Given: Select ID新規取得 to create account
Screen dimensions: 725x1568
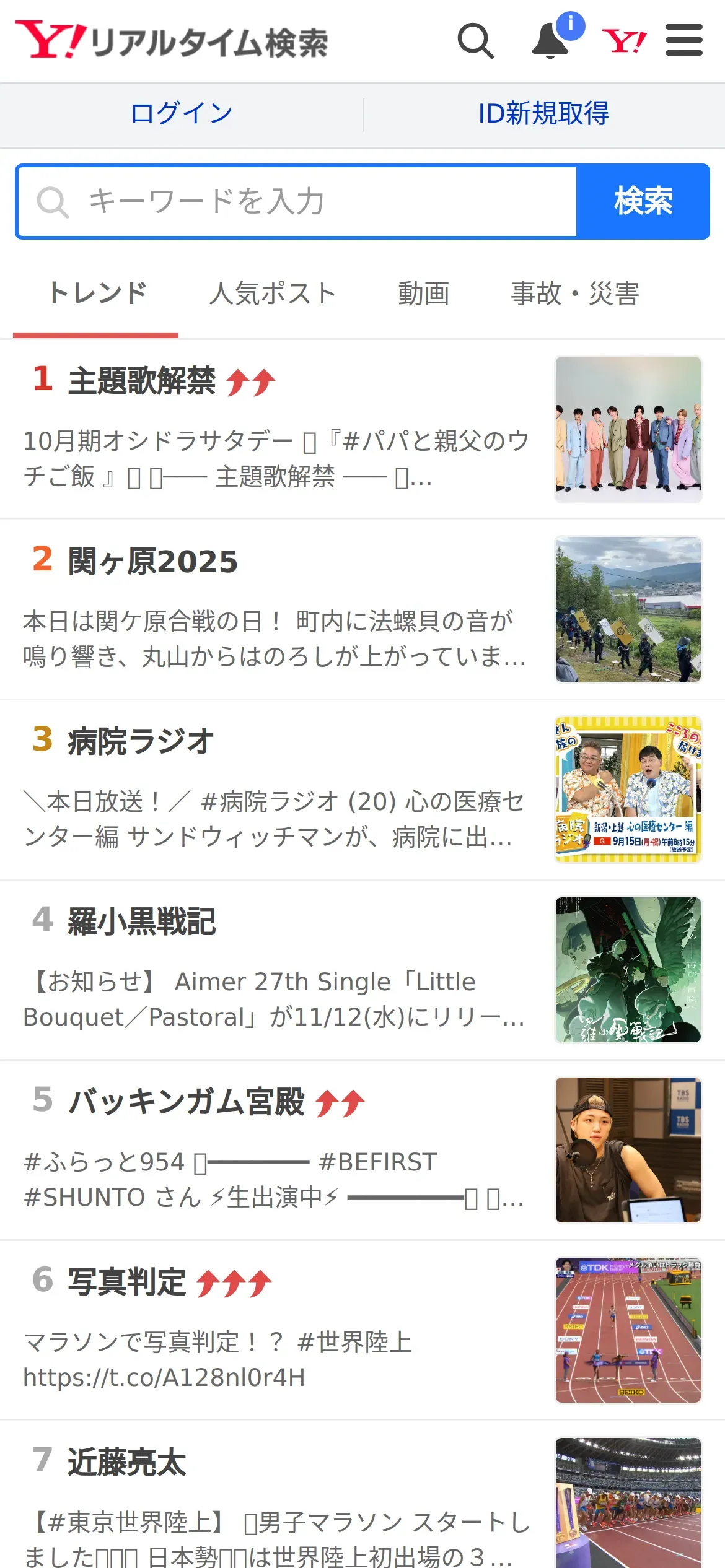Looking at the screenshot, I should coord(543,113).
